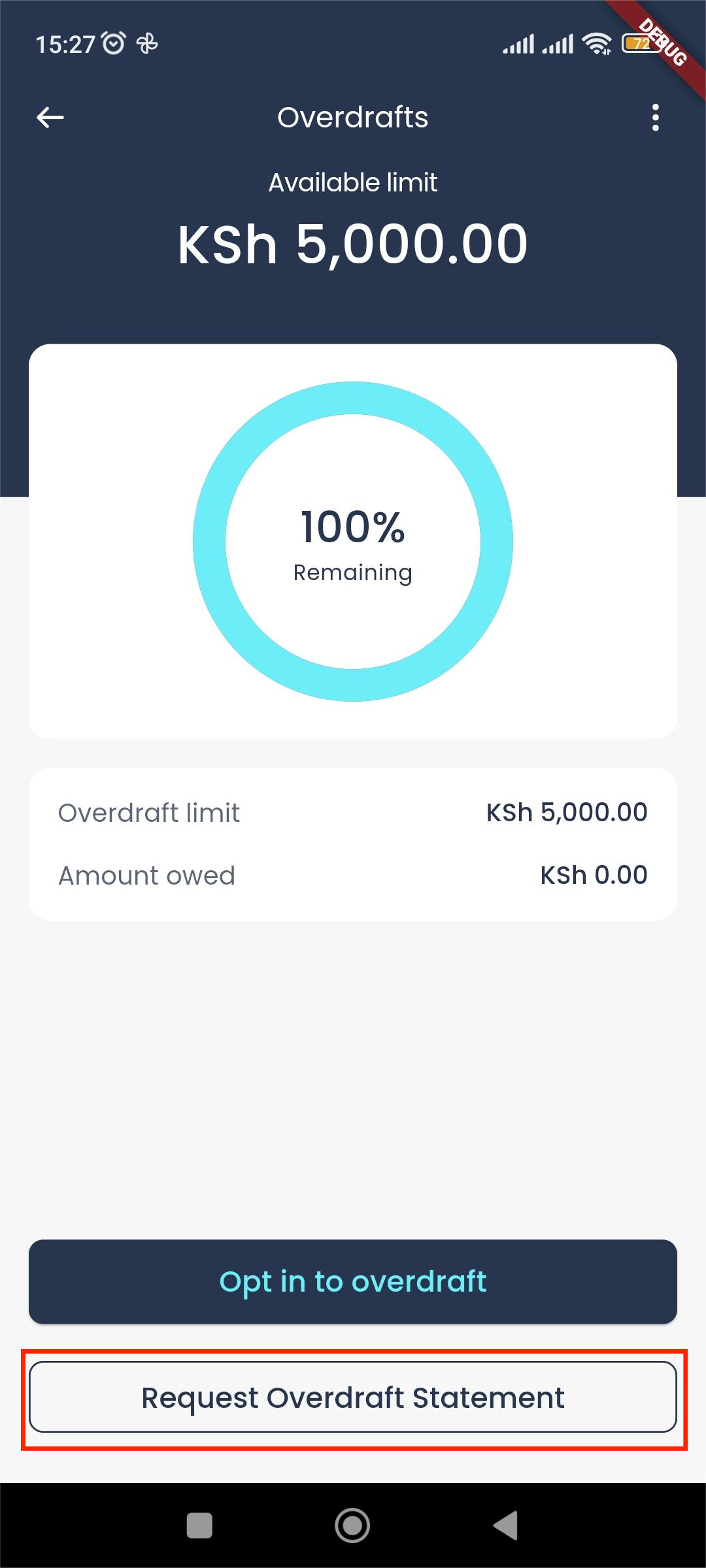Opt in to overdraft
The image size is (706, 1568).
pyautogui.click(x=353, y=1282)
